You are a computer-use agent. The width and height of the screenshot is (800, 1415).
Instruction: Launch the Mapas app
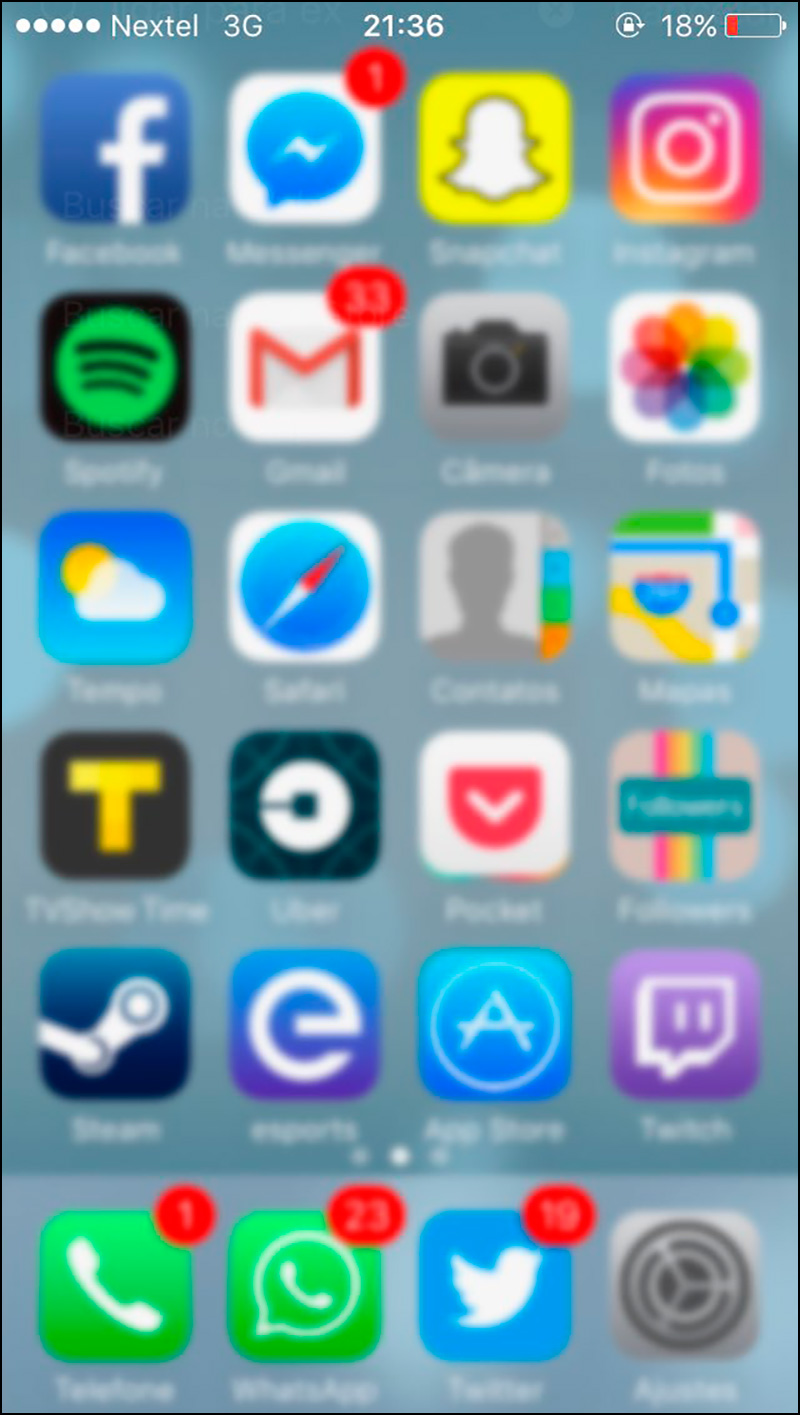pos(685,587)
